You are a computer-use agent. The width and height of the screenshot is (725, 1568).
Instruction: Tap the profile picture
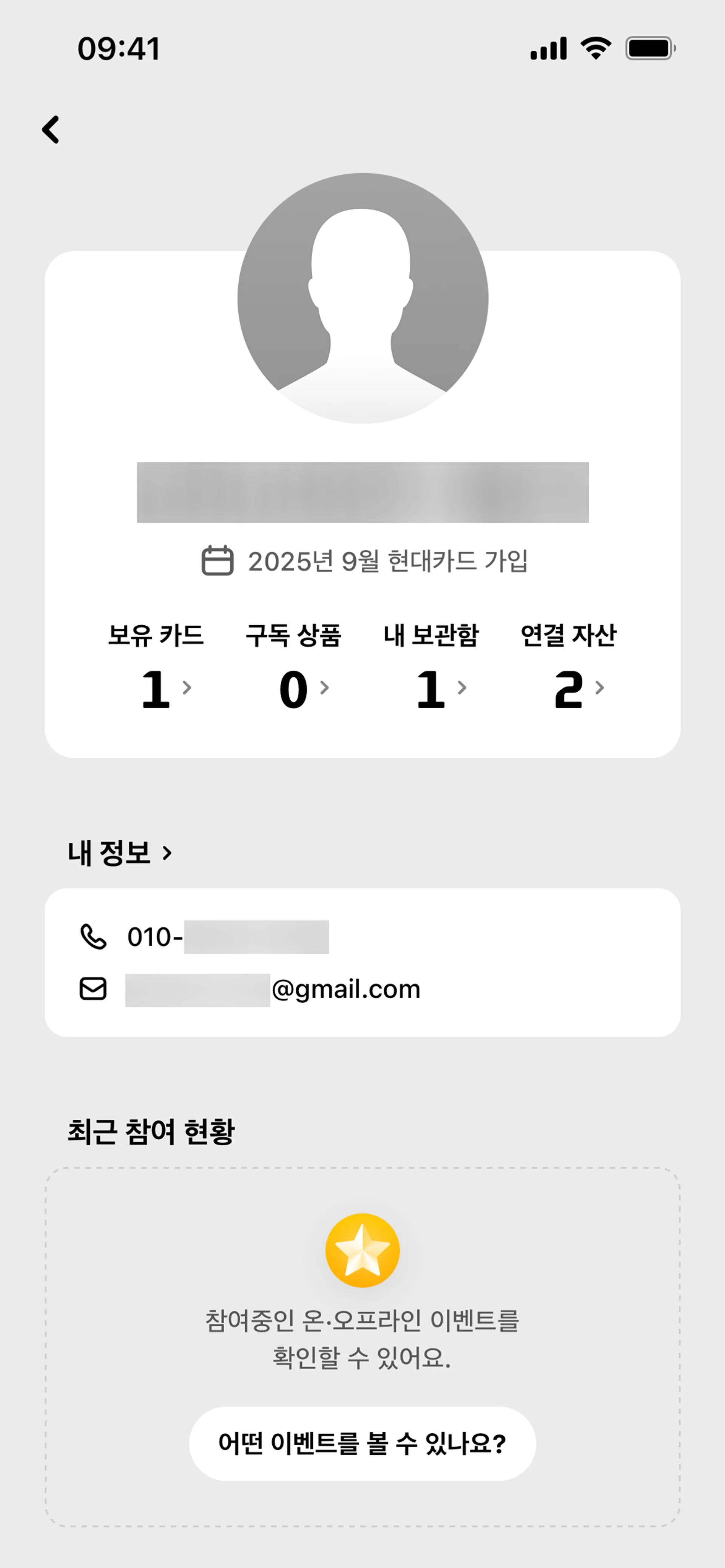362,298
